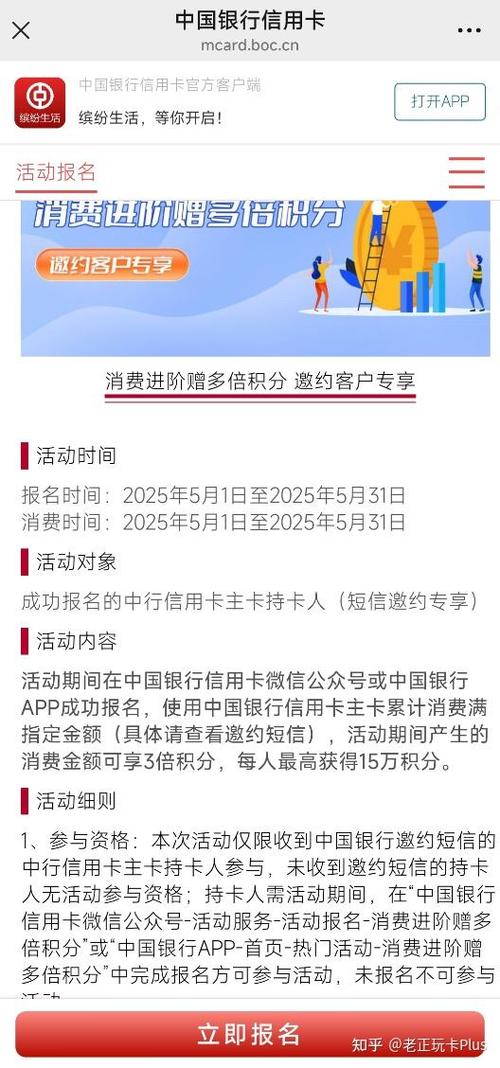500x1068 pixels.
Task: Close the webpage with the X icon
Action: tap(21, 31)
